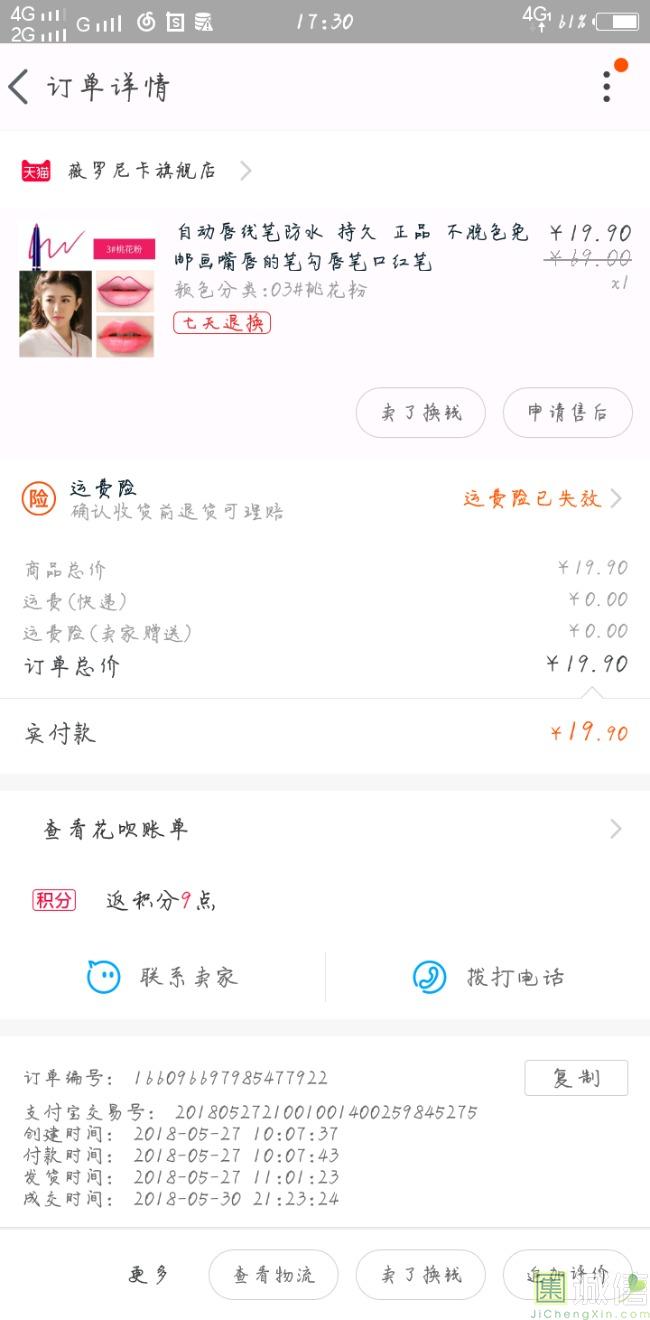Tap 查看物流 to track shipping
Screen dimensions: 650x1320
[273, 1275]
